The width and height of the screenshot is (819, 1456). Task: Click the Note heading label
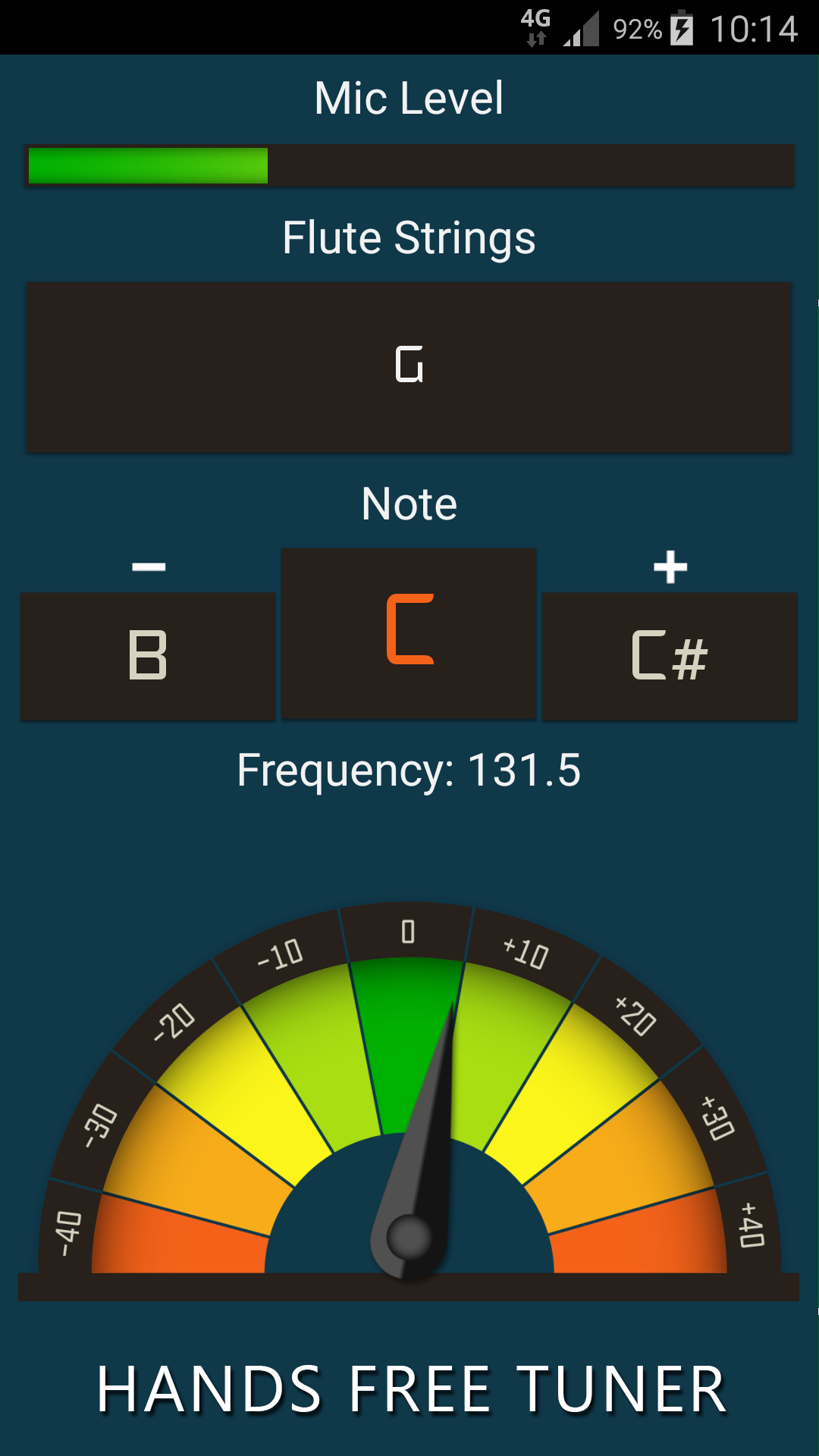(x=409, y=501)
